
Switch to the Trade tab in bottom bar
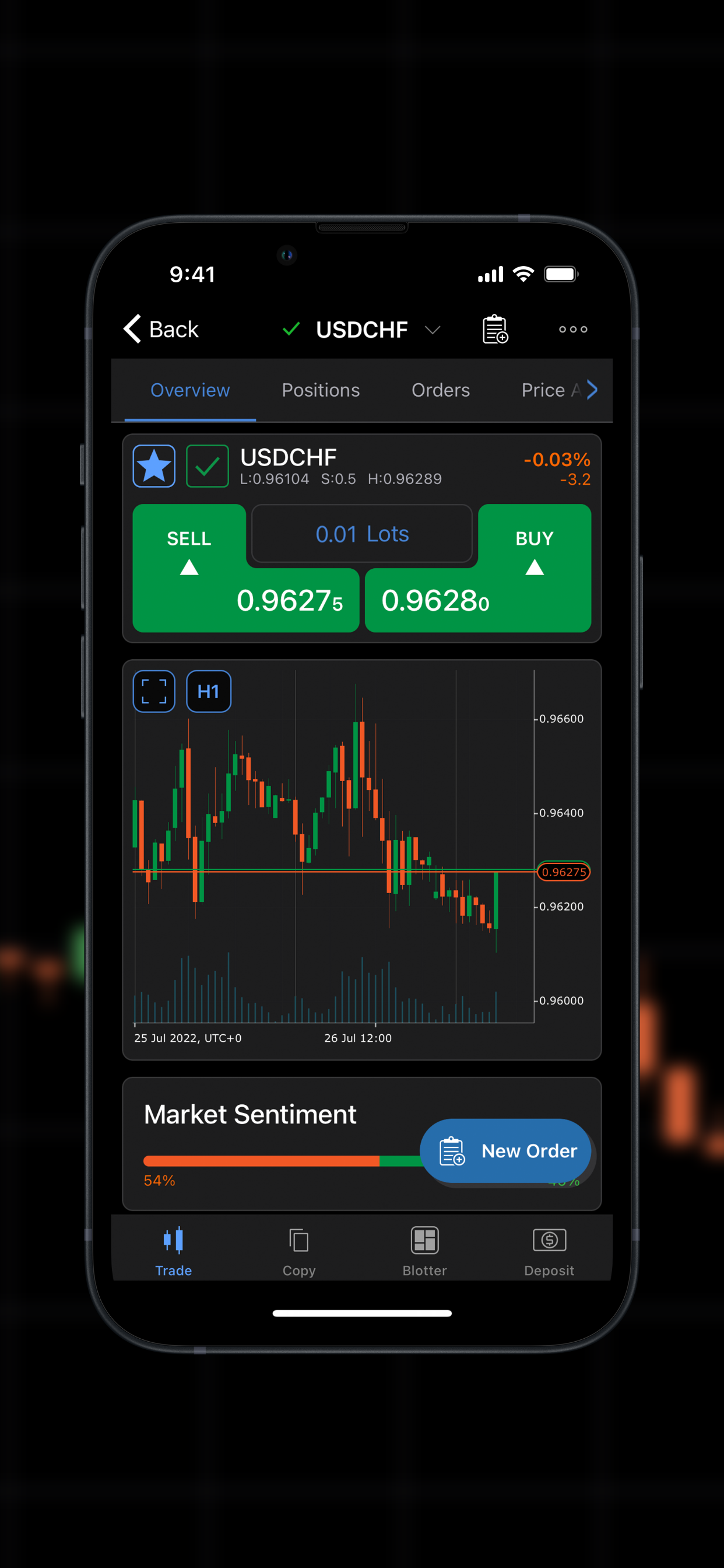[173, 1248]
